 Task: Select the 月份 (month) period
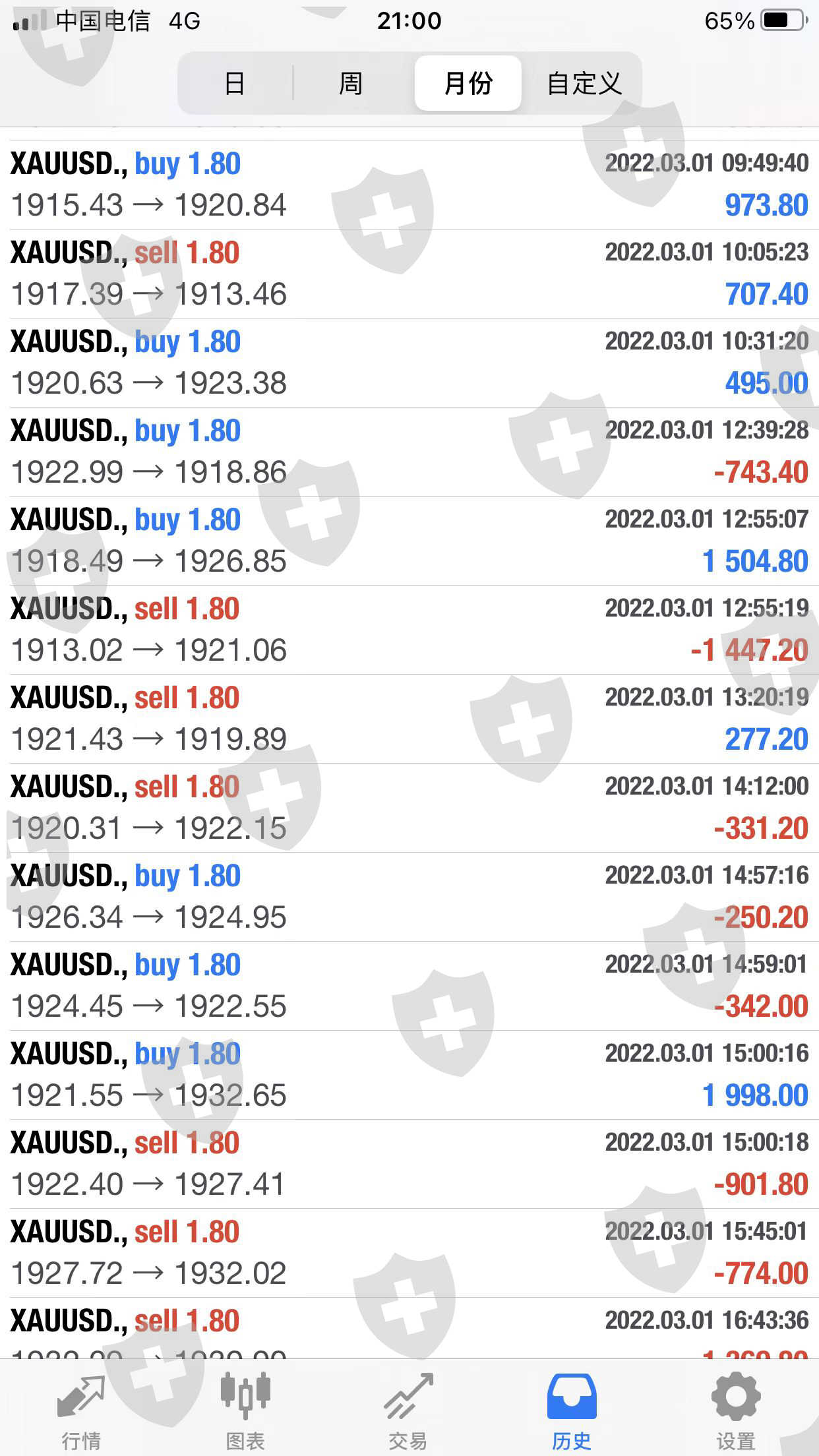click(468, 84)
